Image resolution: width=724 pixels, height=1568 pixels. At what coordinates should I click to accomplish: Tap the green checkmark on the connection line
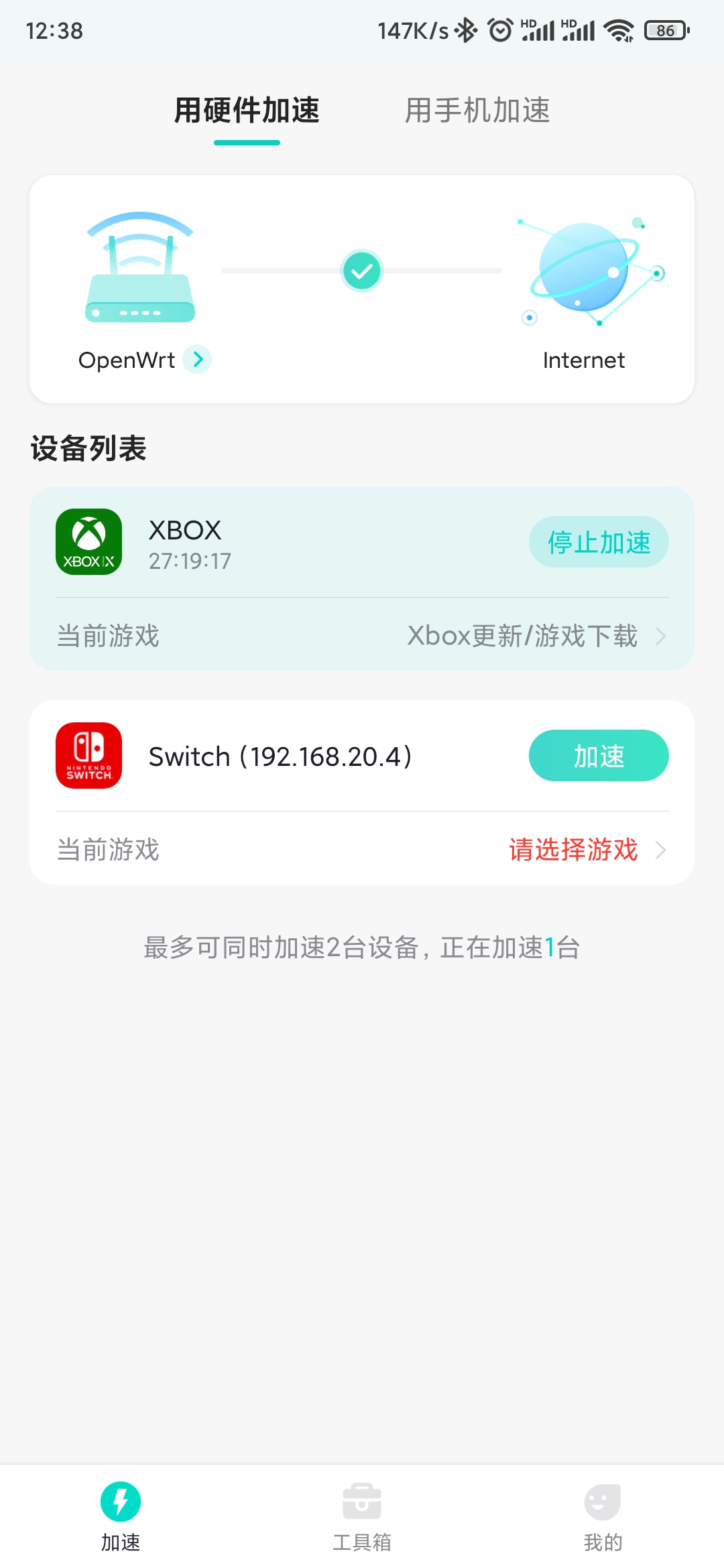[x=362, y=271]
